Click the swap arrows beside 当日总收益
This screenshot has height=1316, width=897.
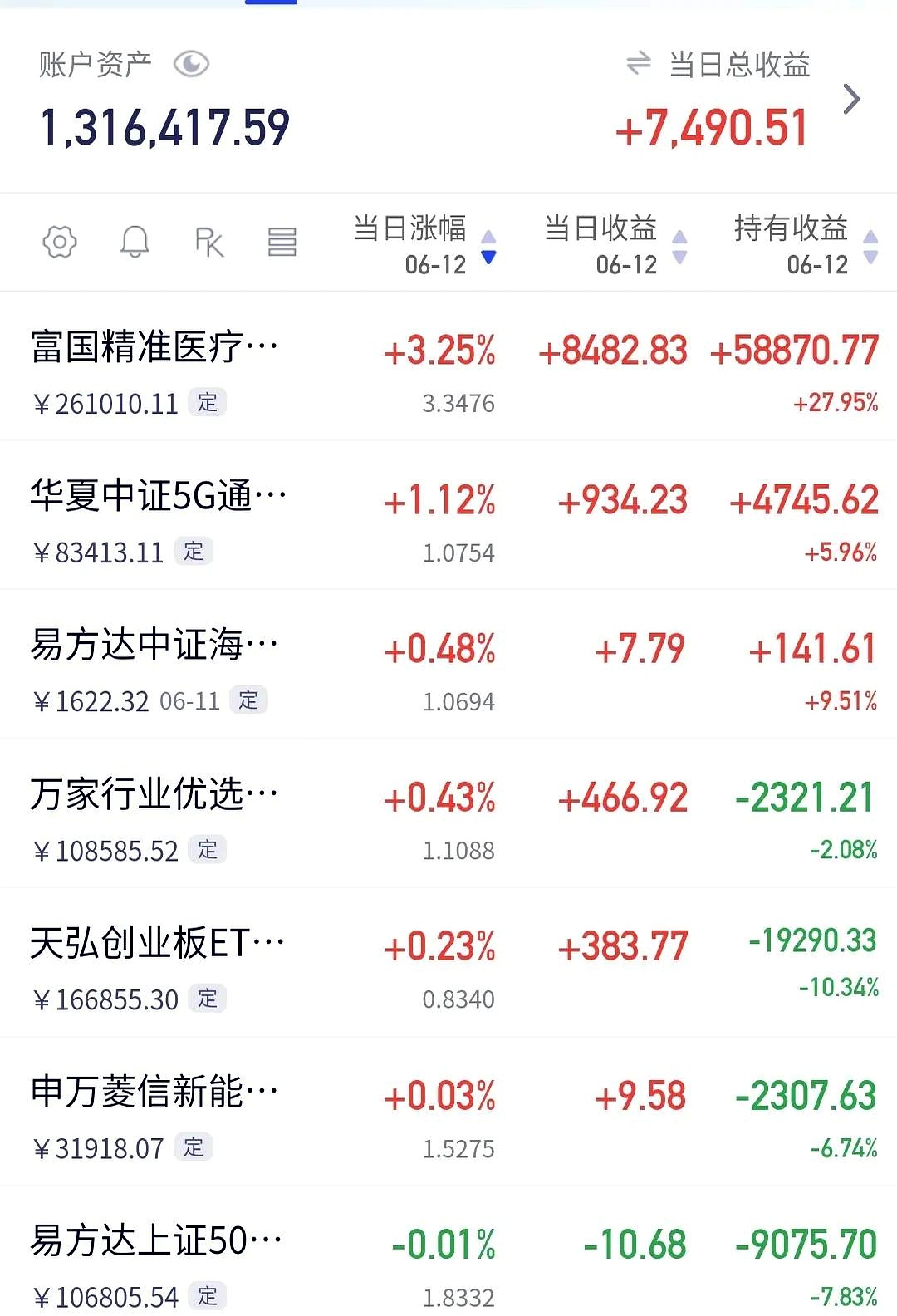coord(638,65)
